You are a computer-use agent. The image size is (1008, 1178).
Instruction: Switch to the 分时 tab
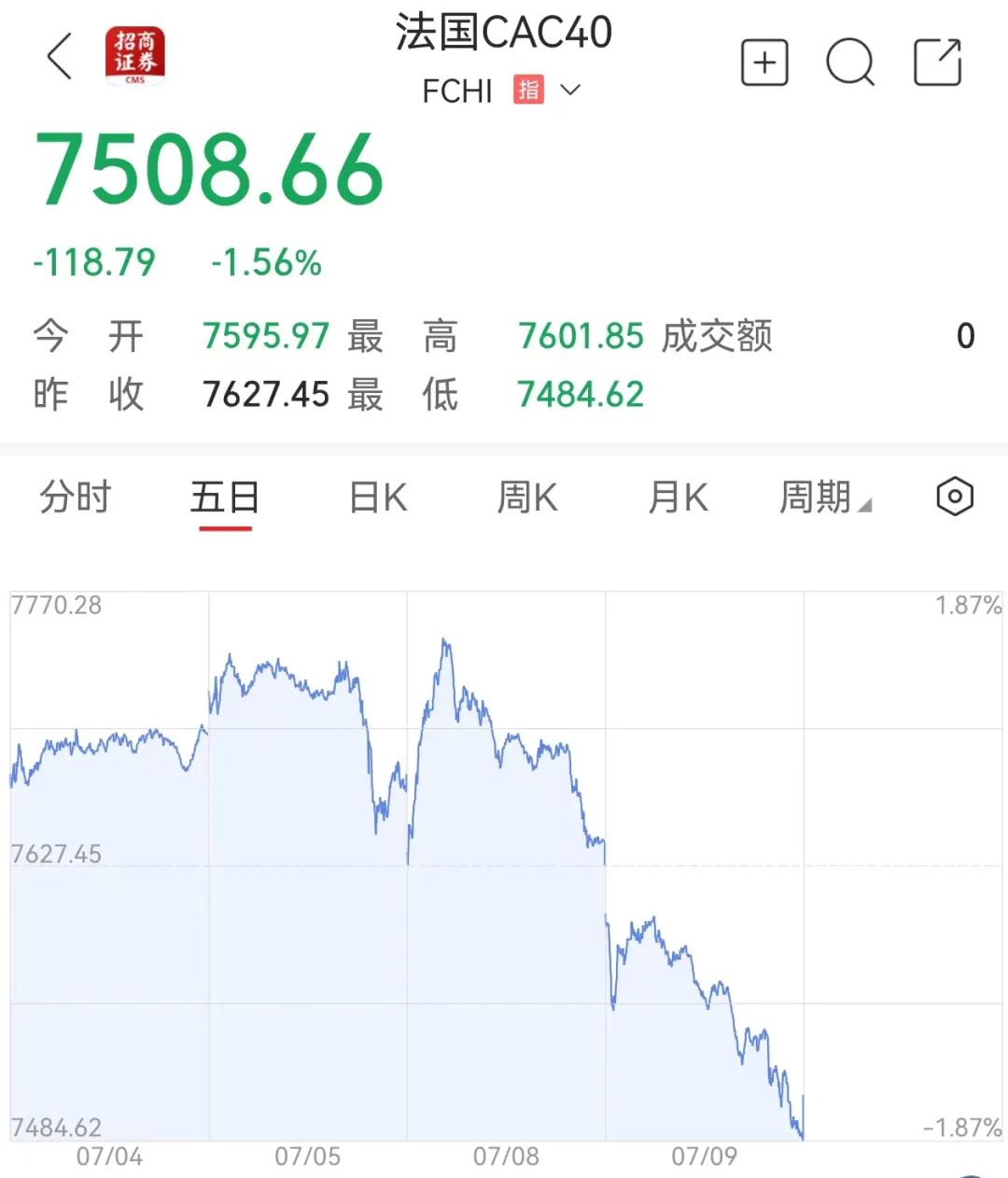point(76,498)
